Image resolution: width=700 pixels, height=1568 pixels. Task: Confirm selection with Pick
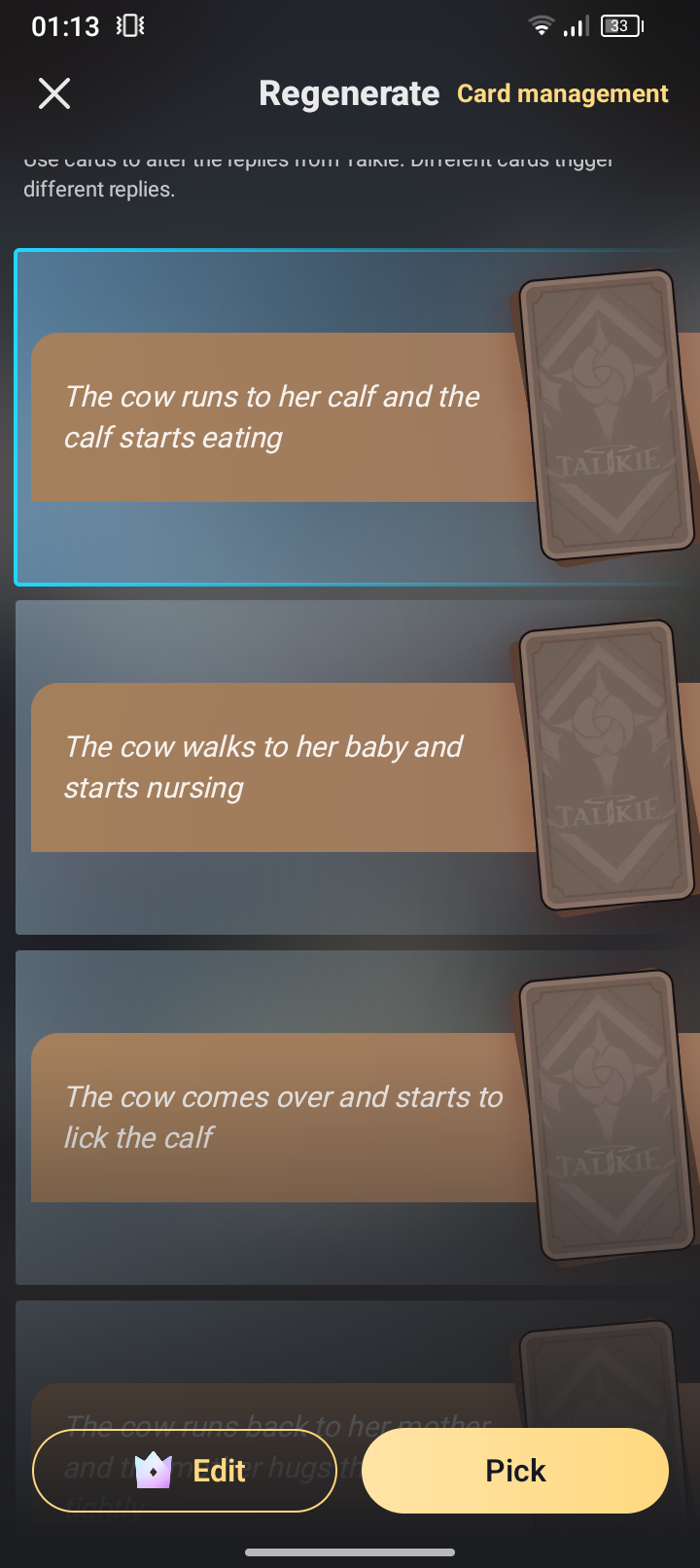[515, 1471]
